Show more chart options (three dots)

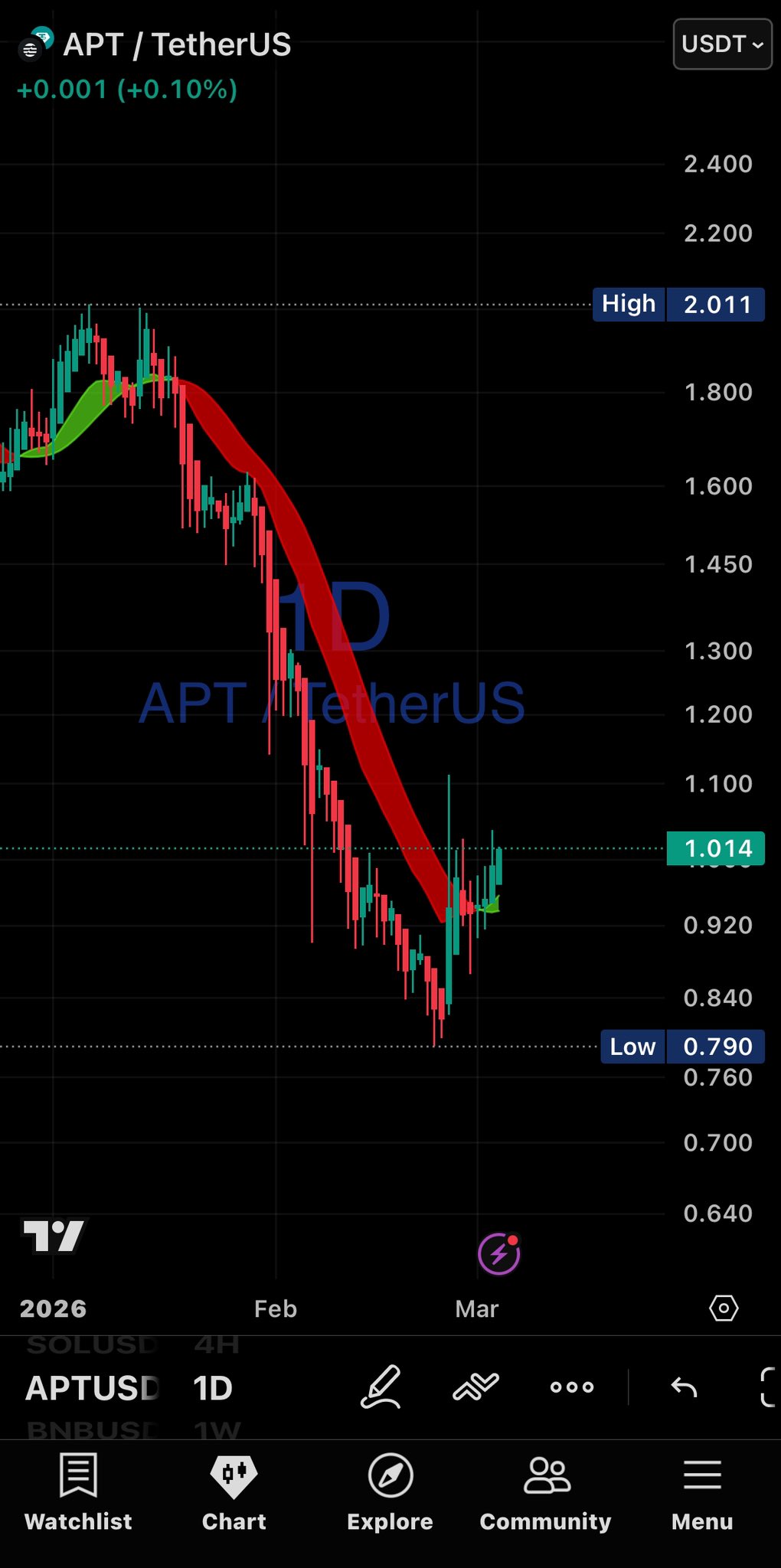coord(572,1387)
